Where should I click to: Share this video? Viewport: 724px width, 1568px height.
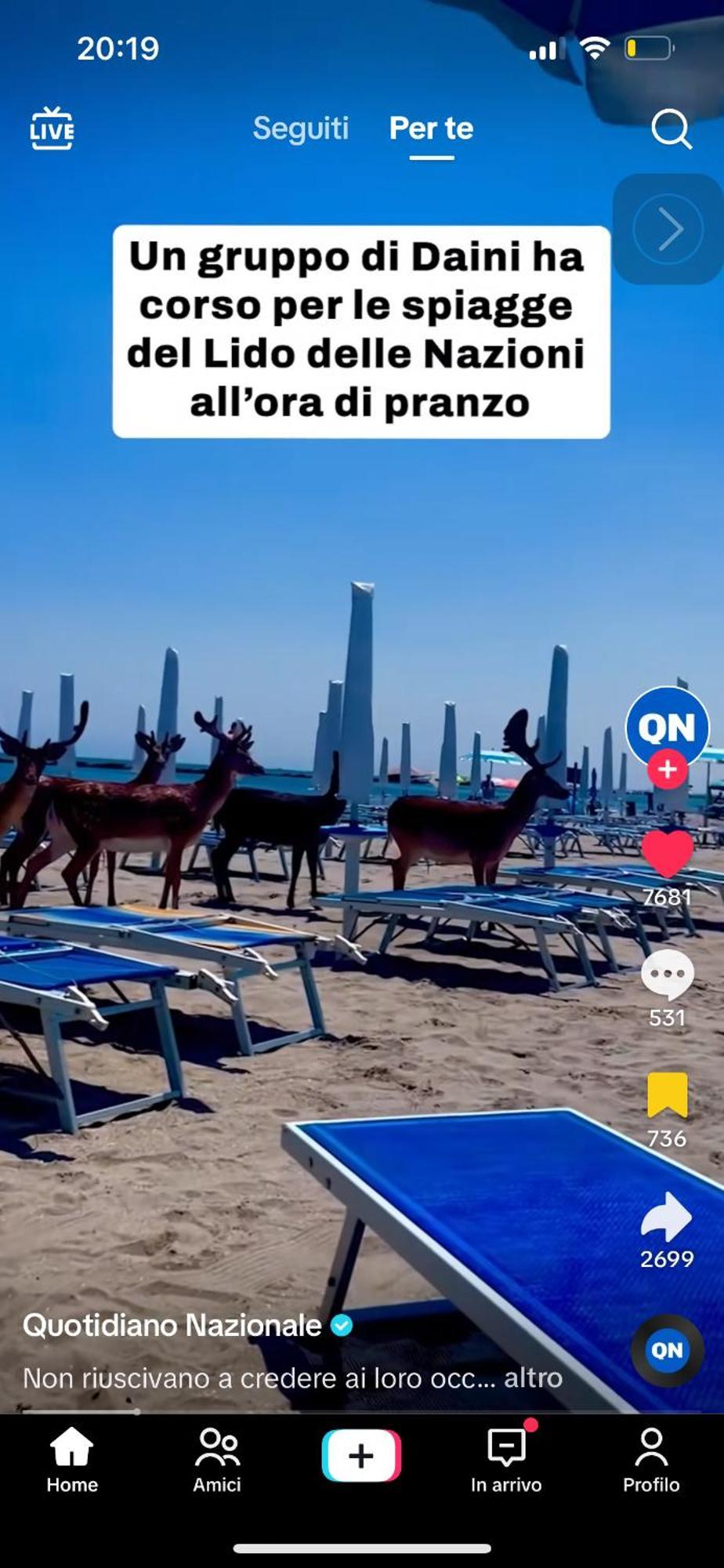pos(667,1216)
